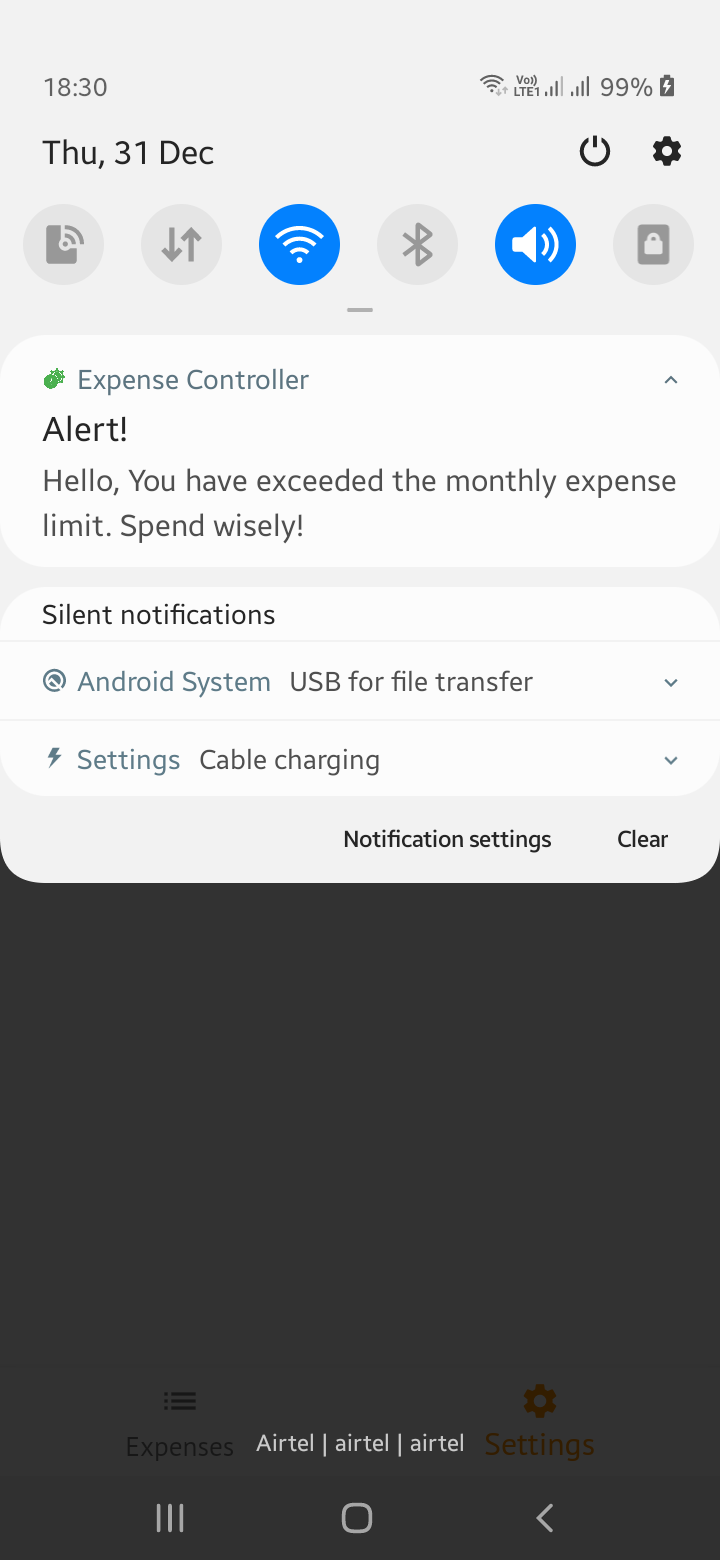
Task: Open the Settings tab in the app
Action: (x=539, y=1420)
